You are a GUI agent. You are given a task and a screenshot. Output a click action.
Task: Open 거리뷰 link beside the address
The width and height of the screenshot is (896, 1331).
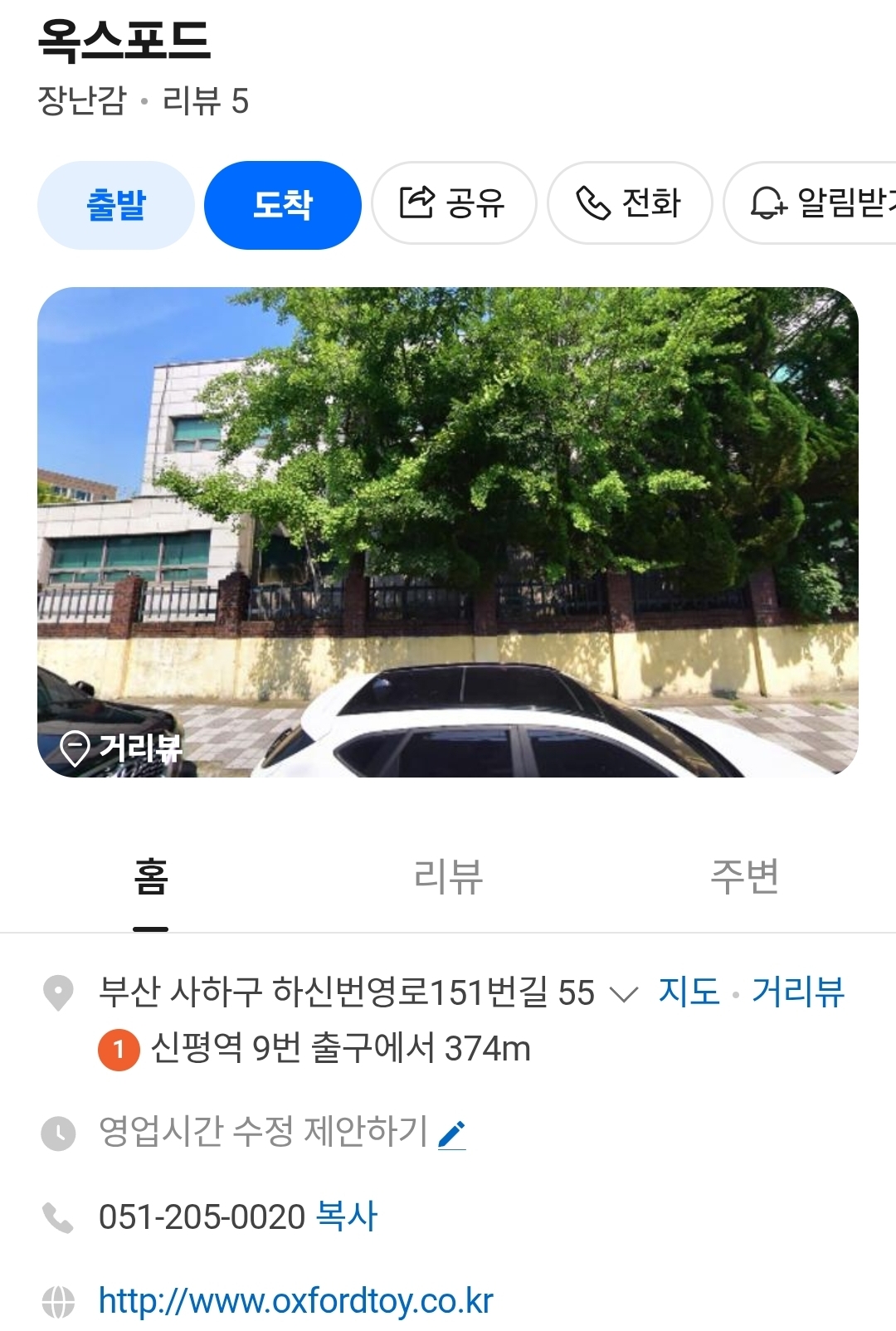coord(798,992)
